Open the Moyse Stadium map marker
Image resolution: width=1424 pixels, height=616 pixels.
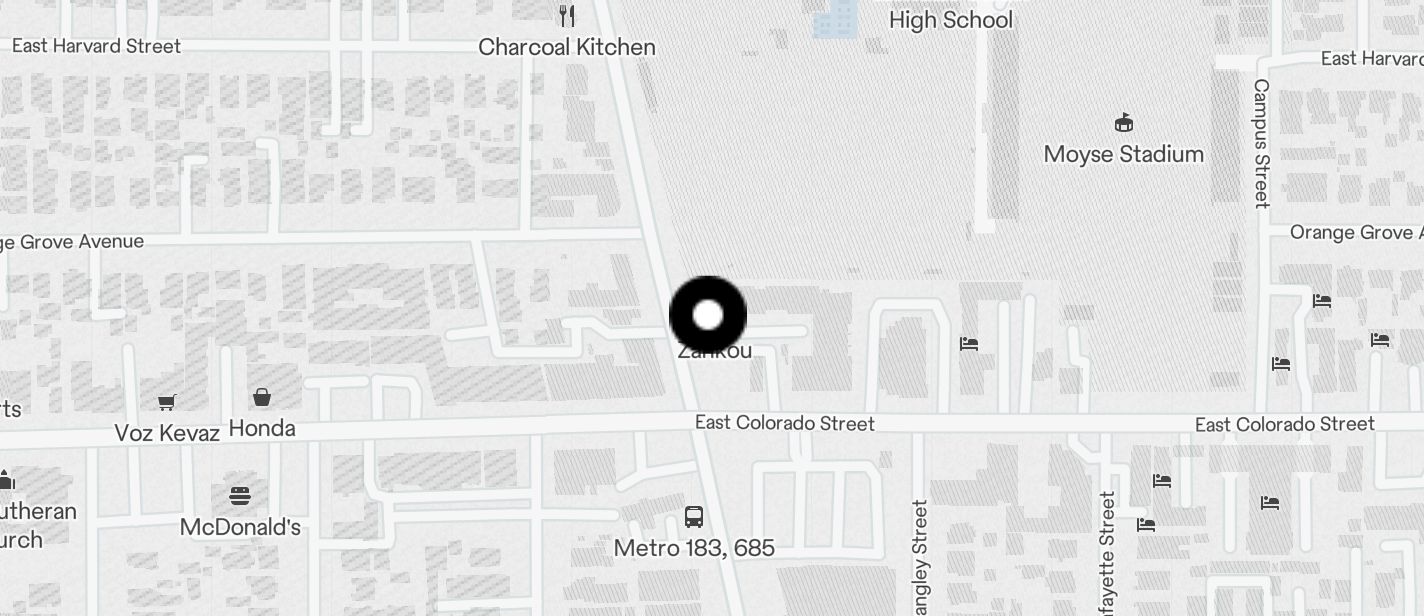(1123, 124)
